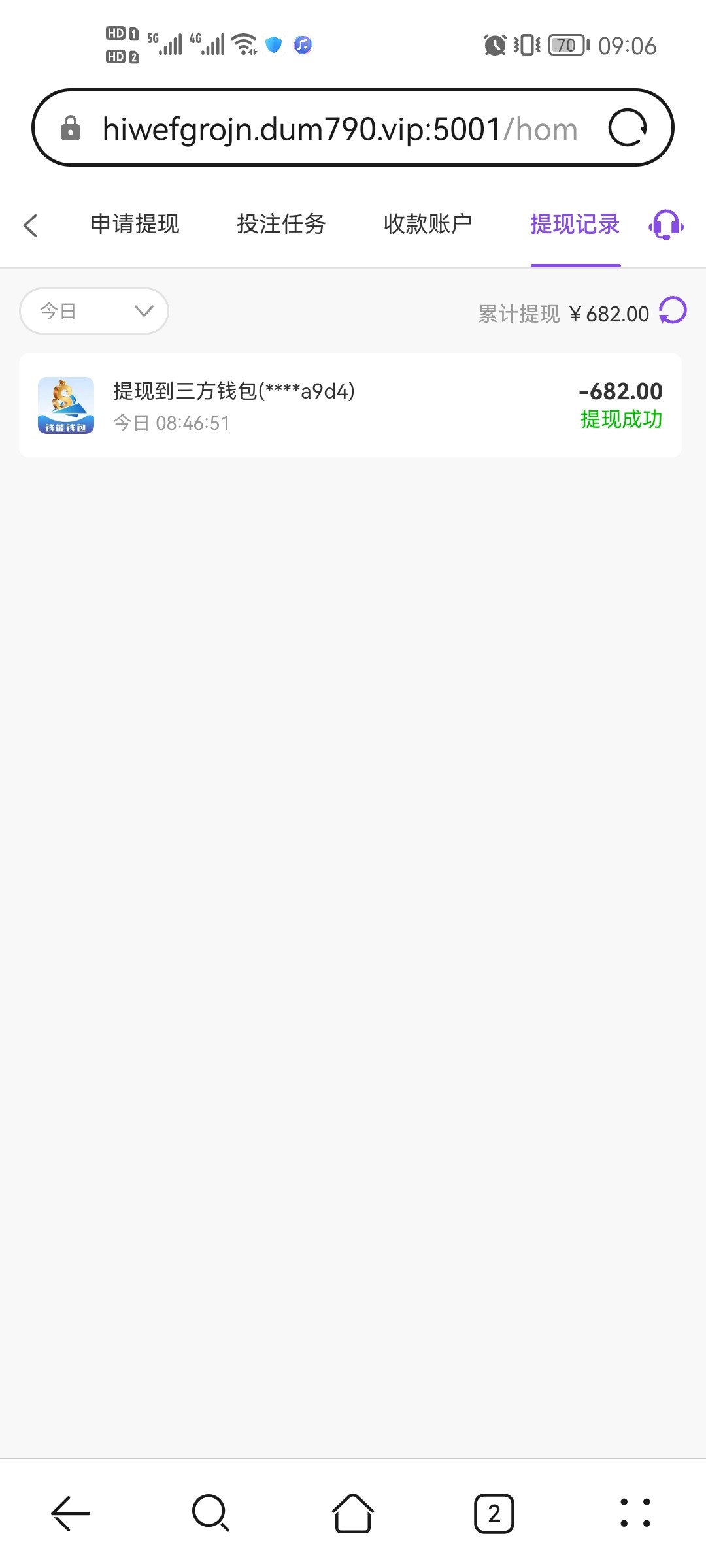The width and height of the screenshot is (706, 1568).
Task: Tap the browser address bar
Action: [340, 128]
